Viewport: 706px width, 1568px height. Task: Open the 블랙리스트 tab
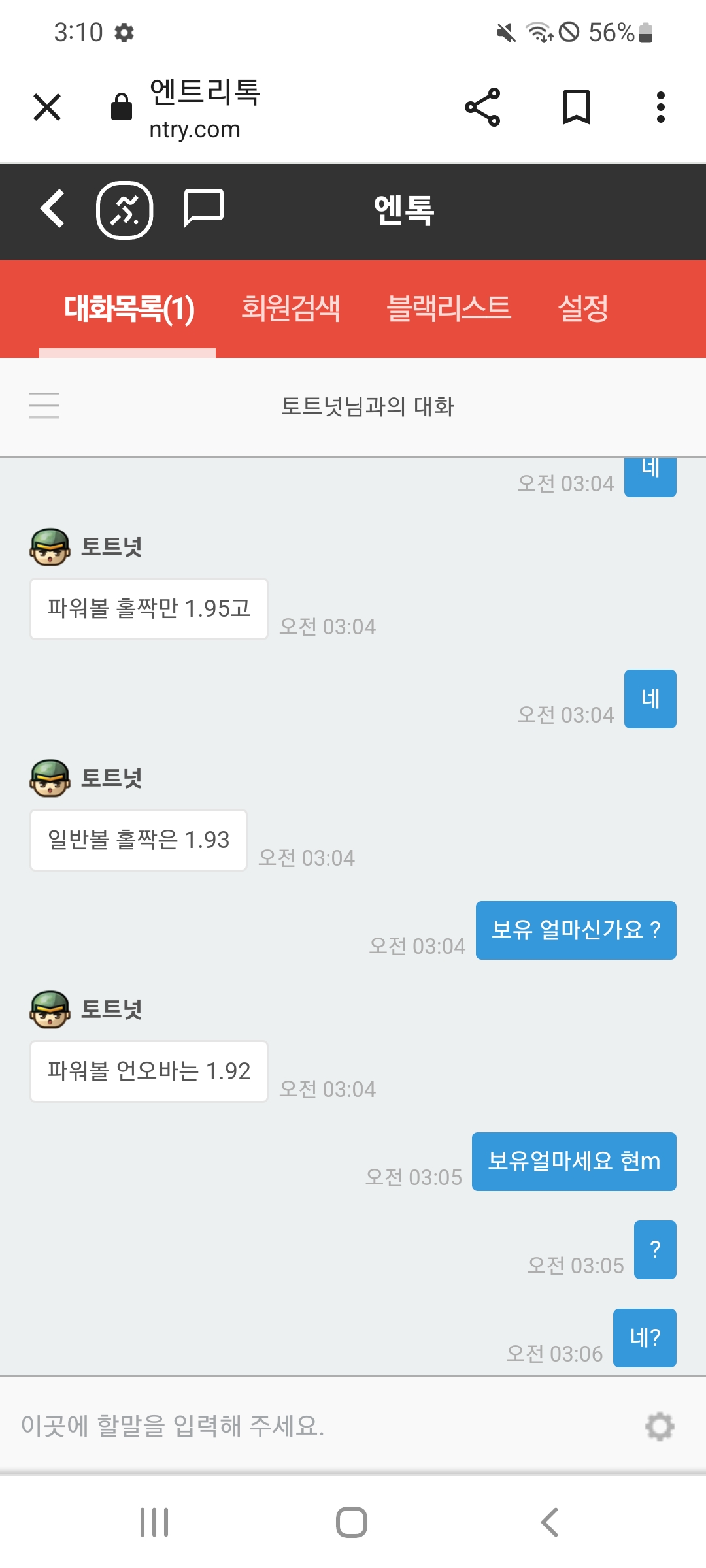pos(448,308)
